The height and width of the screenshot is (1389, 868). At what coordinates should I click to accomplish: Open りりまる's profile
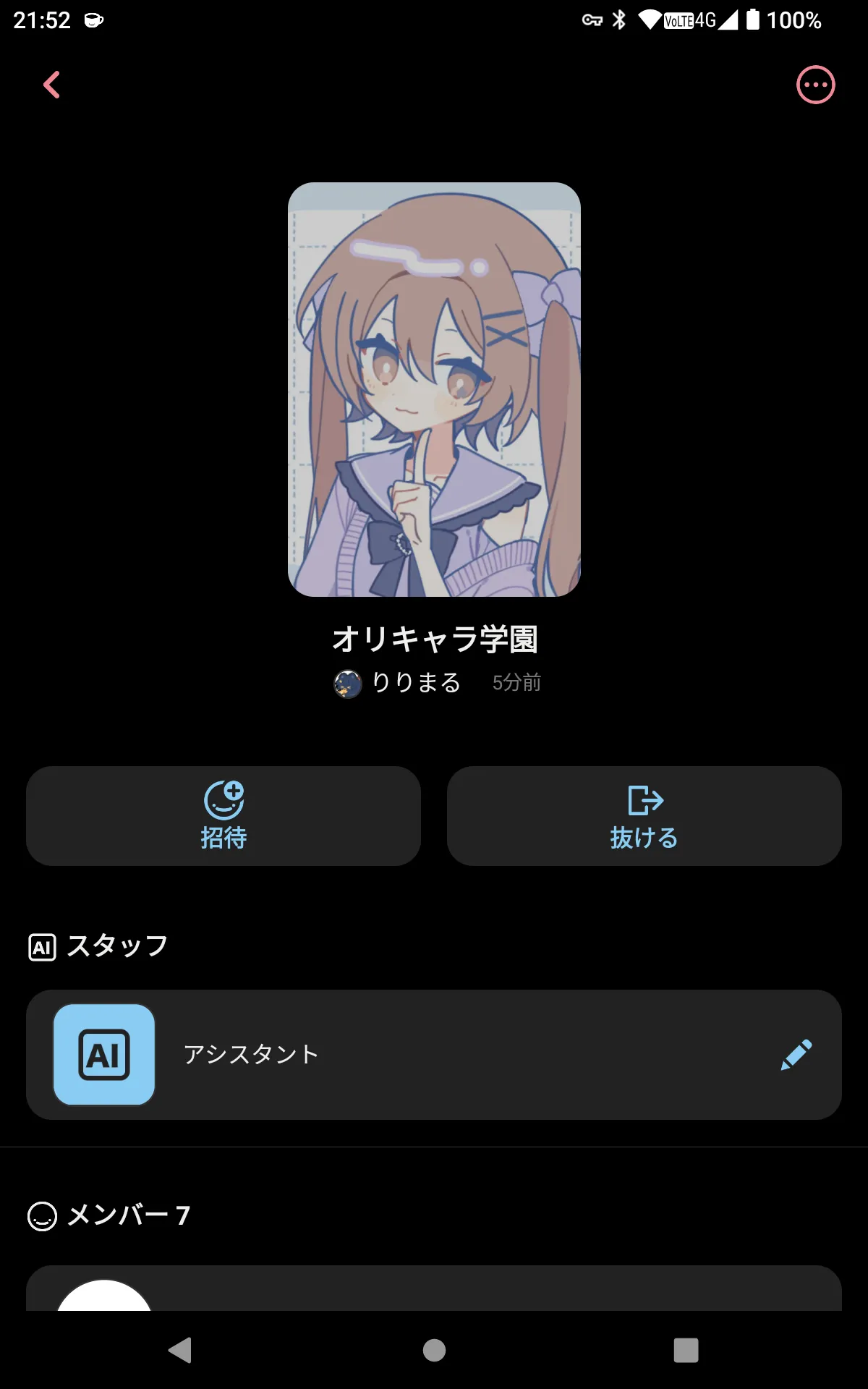(398, 683)
